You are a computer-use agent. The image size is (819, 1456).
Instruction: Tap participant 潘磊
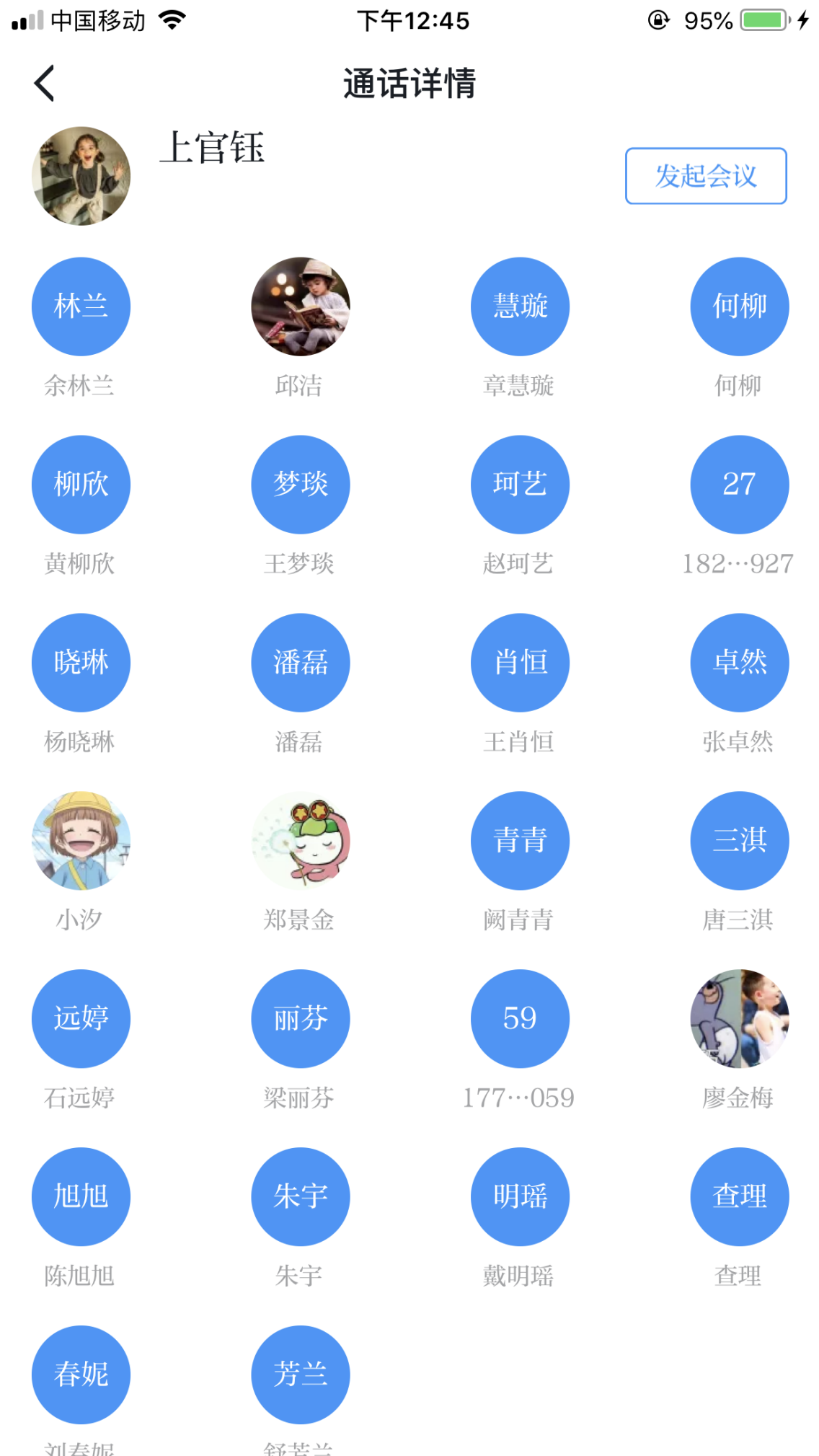[x=300, y=663]
